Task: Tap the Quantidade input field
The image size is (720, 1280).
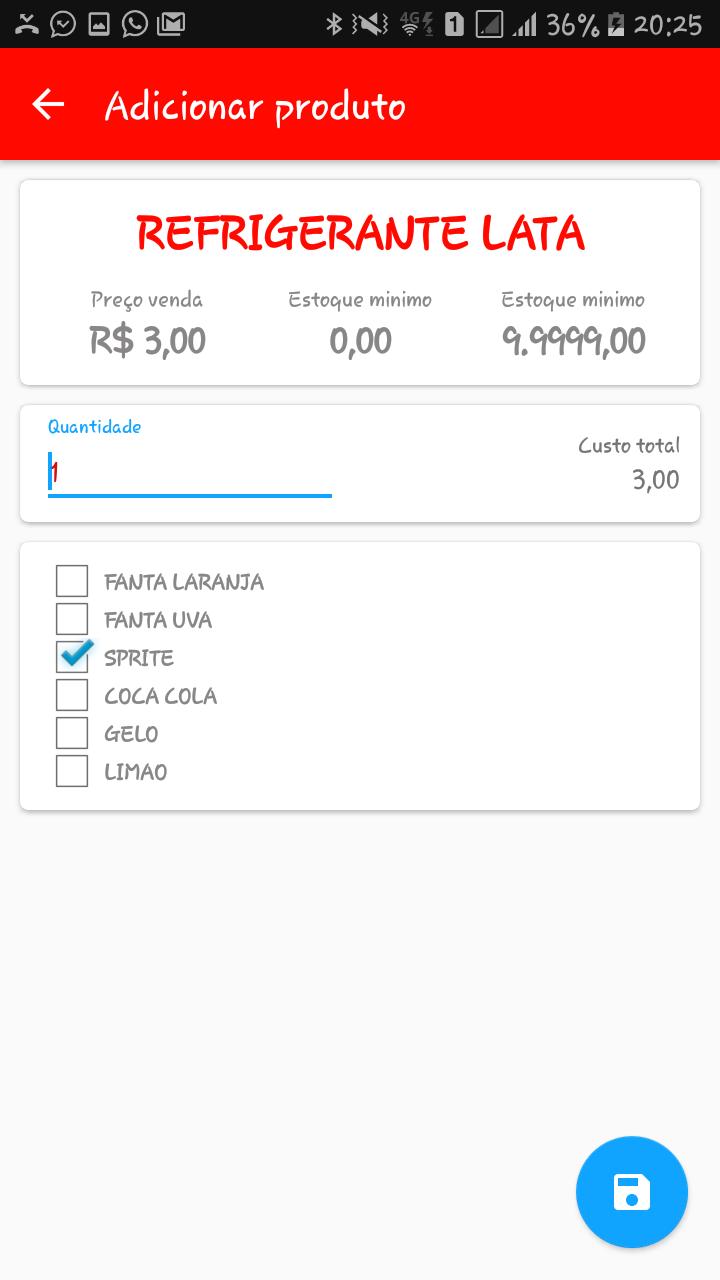Action: tap(190, 472)
